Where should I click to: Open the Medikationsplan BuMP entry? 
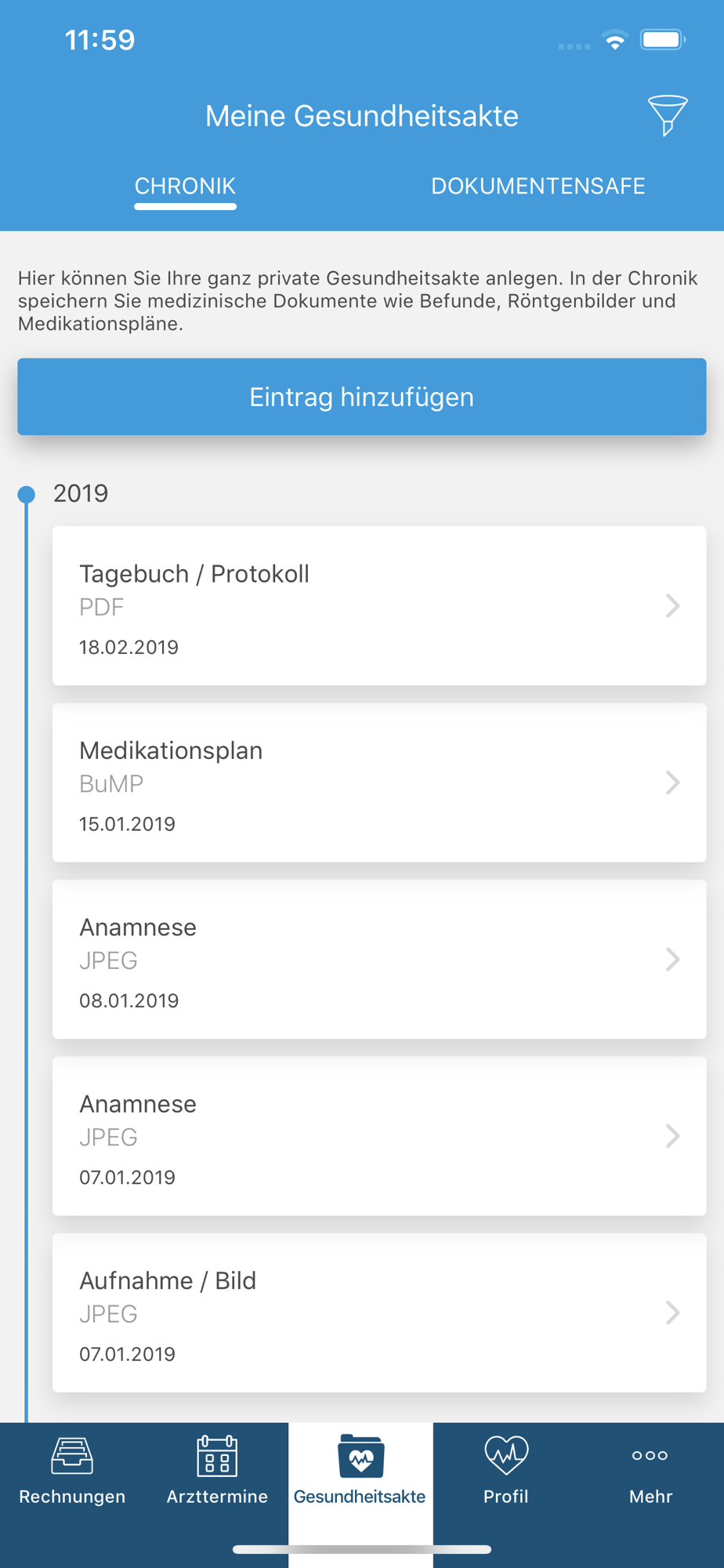pos(379,782)
